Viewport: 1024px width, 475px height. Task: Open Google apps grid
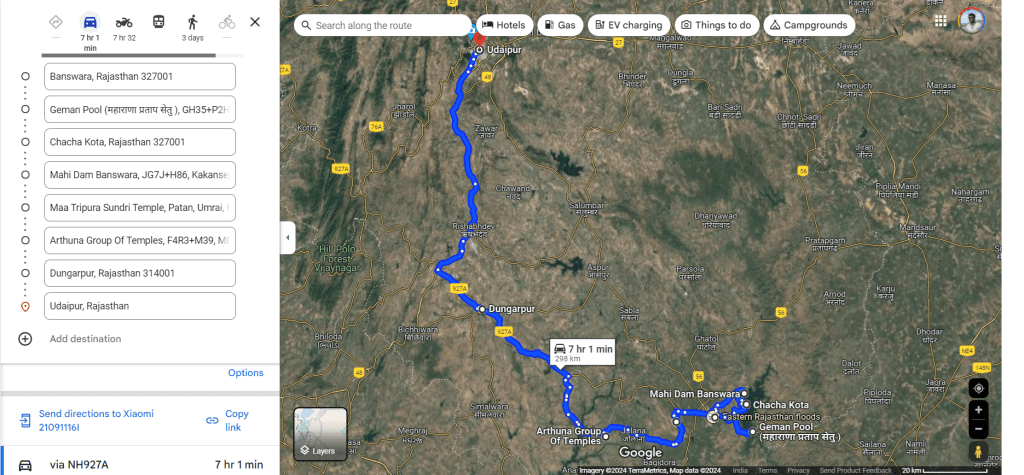click(x=941, y=21)
